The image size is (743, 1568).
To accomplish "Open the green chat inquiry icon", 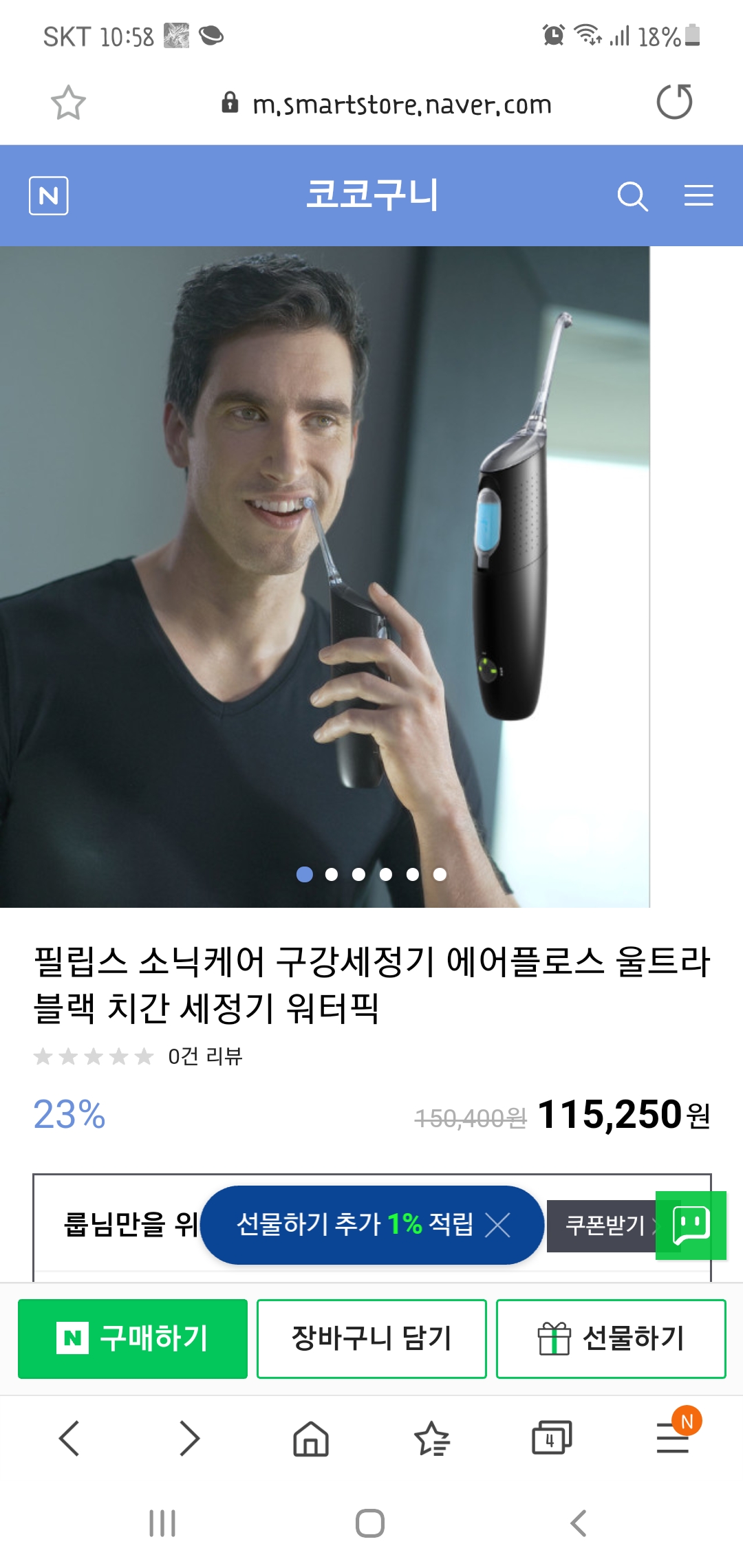I will 691,1225.
